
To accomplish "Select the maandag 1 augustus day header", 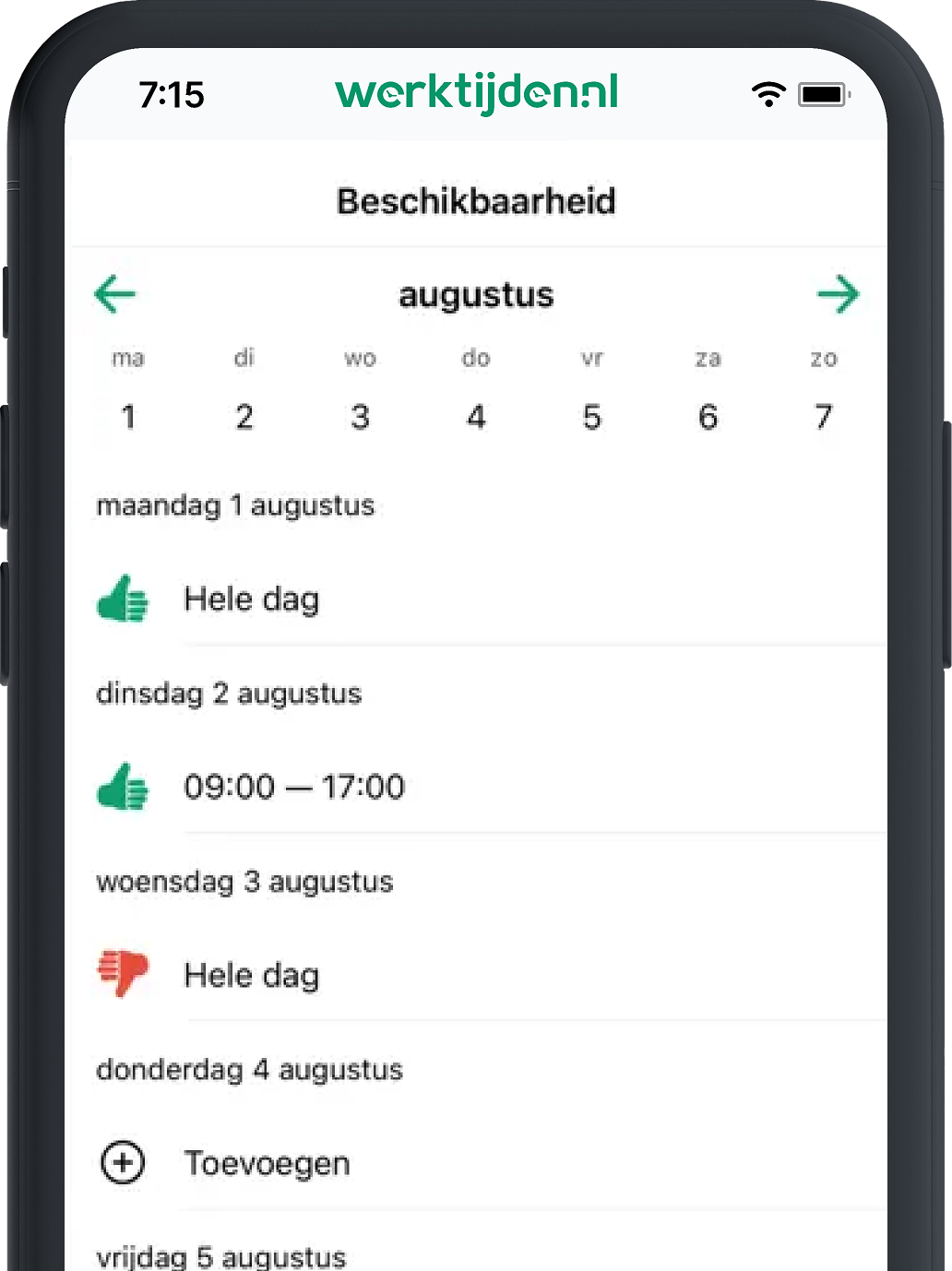I will click(x=235, y=505).
